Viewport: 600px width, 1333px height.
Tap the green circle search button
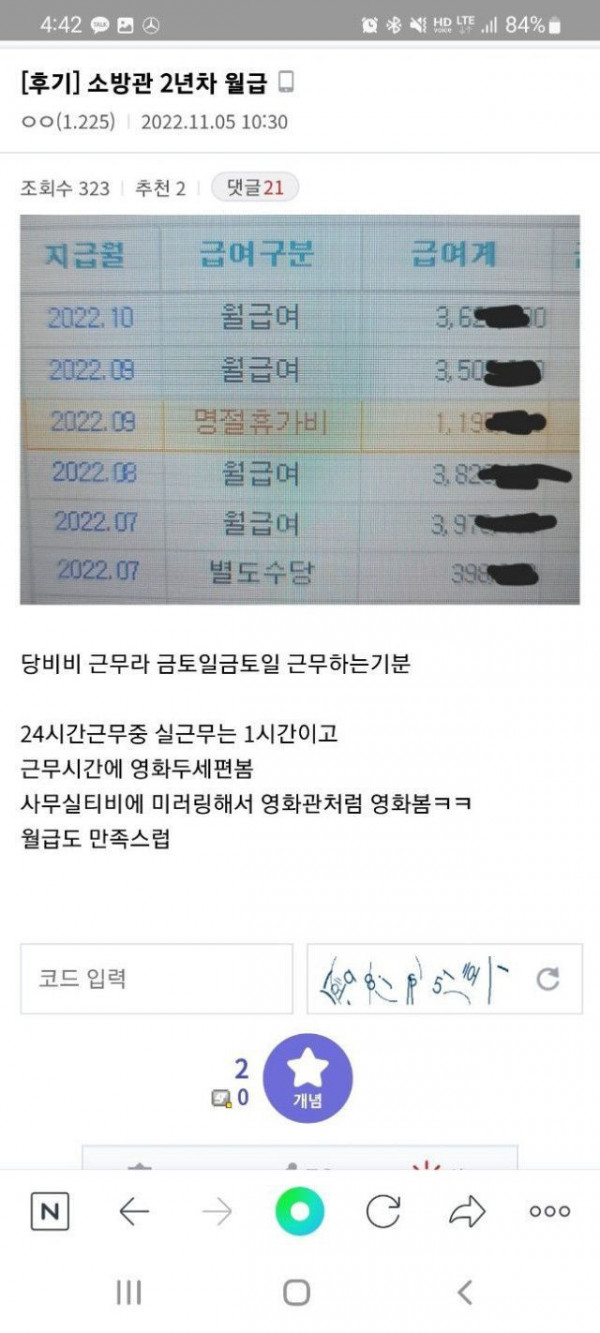(299, 1213)
